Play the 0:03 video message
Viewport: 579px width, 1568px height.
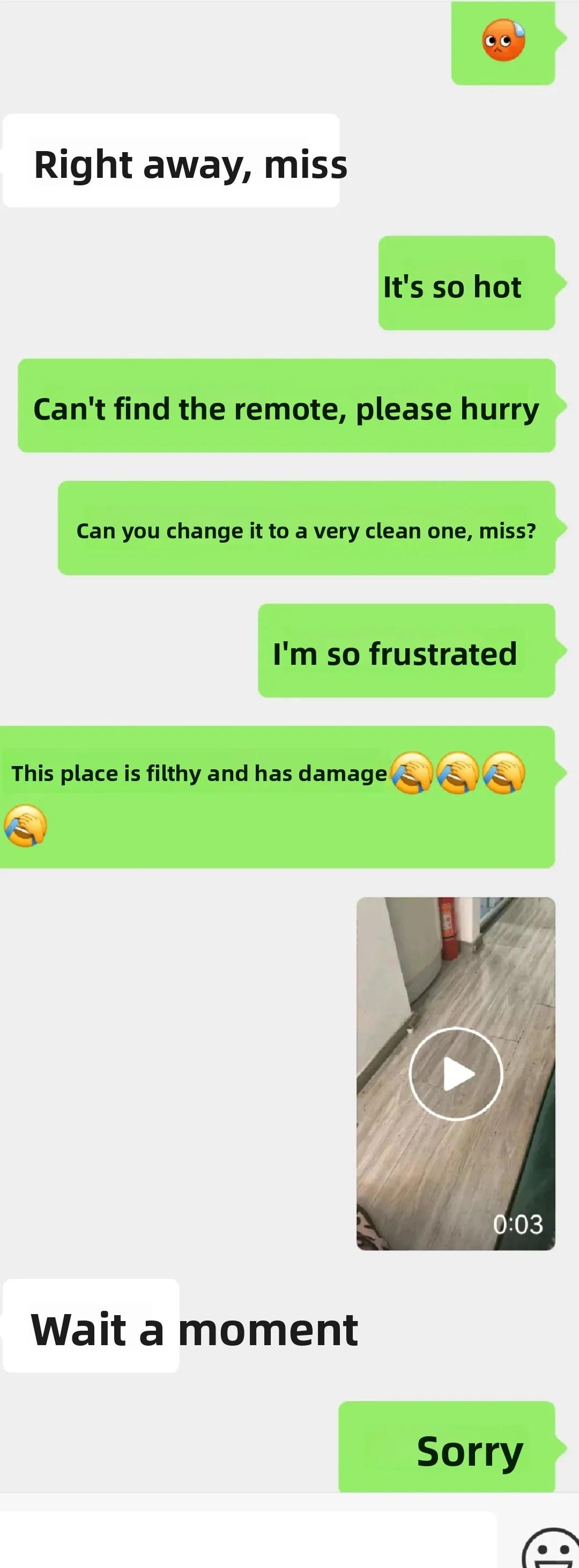[455, 1073]
